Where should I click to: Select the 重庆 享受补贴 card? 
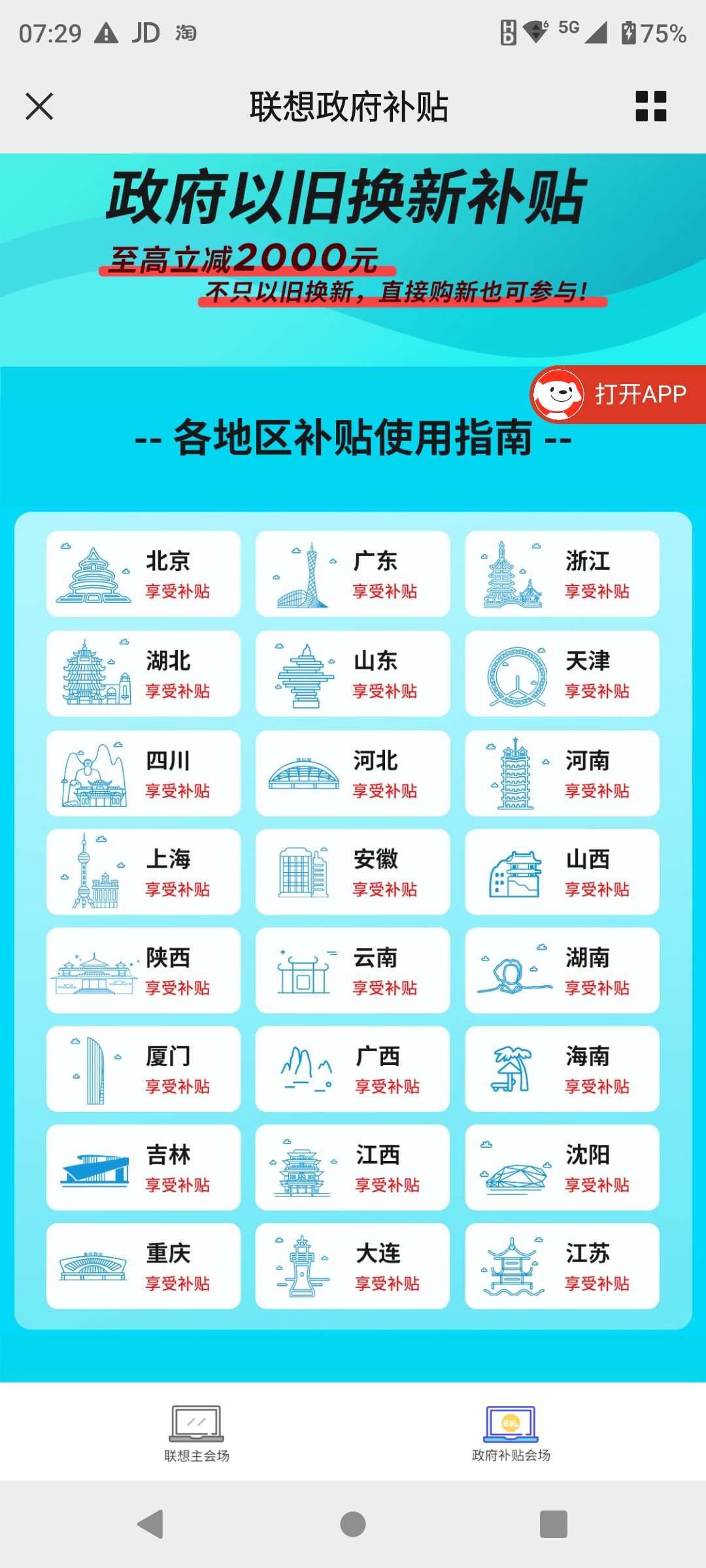pos(144,1266)
